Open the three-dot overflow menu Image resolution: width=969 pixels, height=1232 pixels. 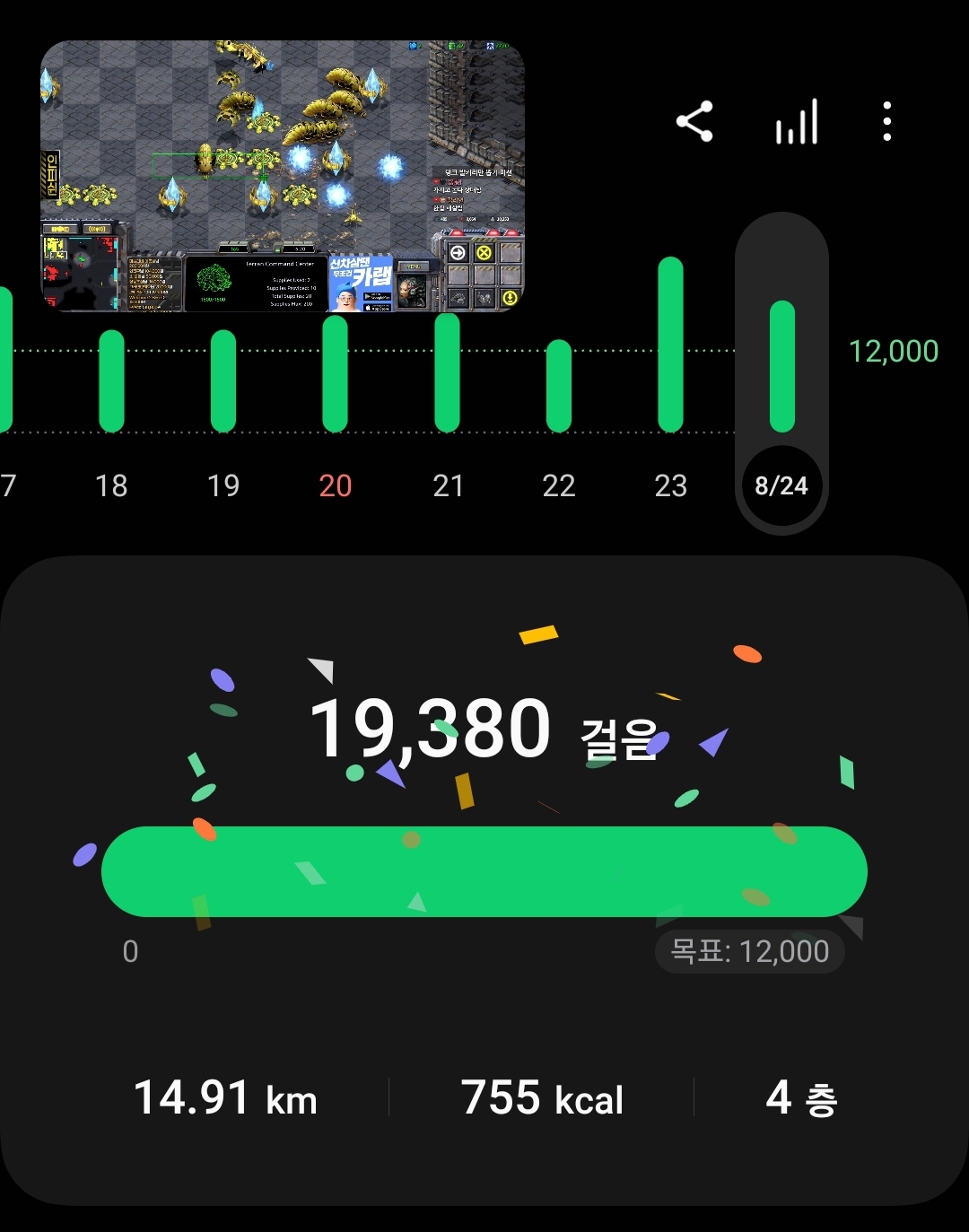[x=886, y=121]
